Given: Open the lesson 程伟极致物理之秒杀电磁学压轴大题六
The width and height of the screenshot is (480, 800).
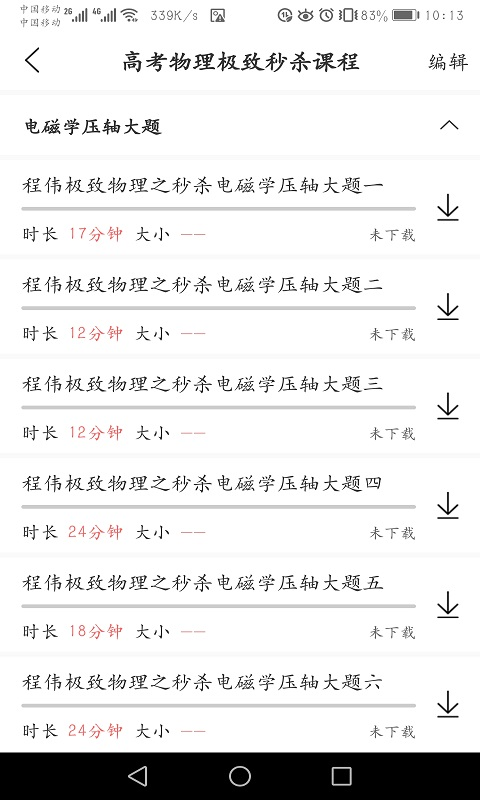Looking at the screenshot, I should tap(202, 683).
